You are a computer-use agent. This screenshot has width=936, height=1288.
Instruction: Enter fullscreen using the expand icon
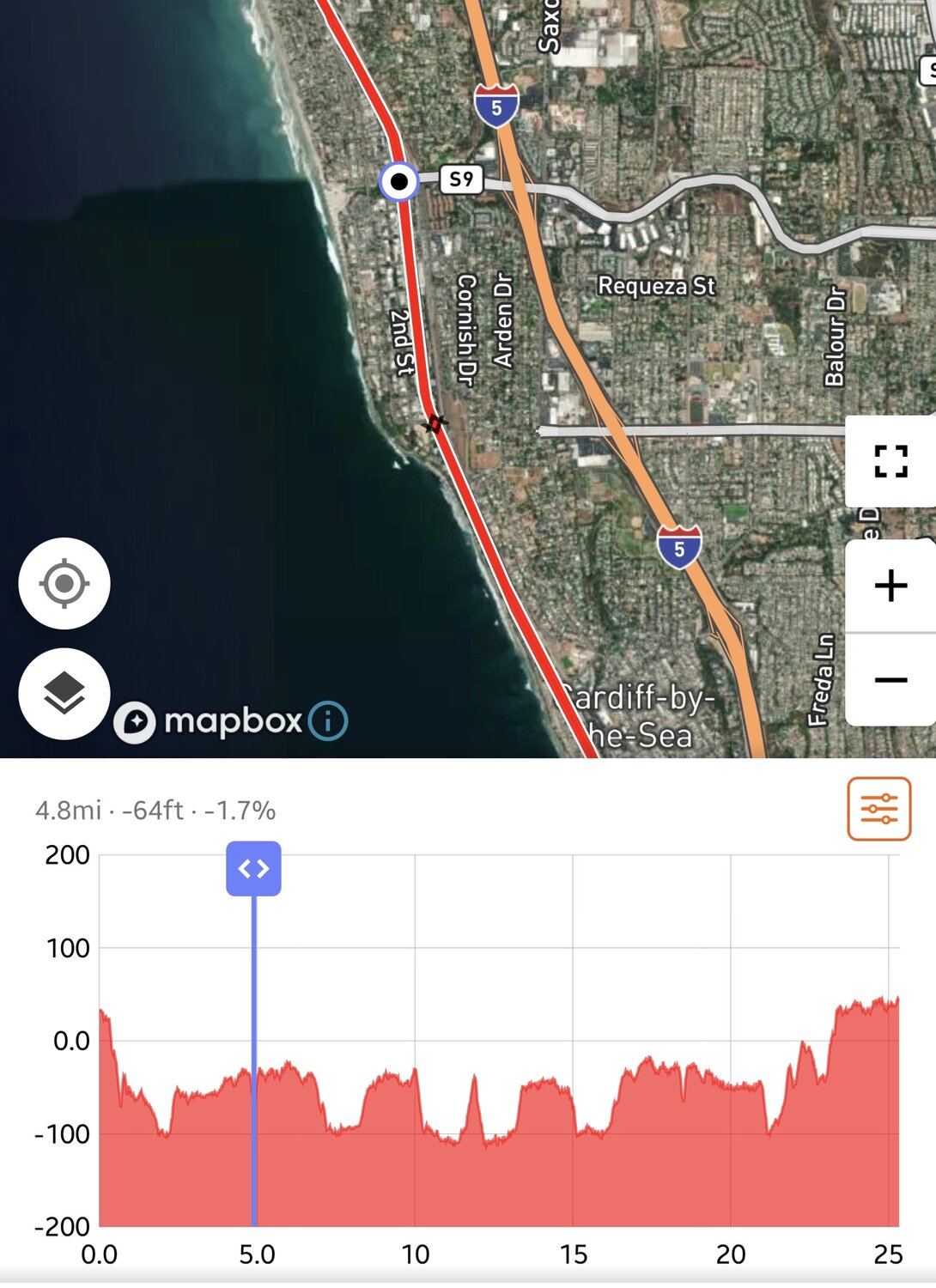click(x=891, y=461)
